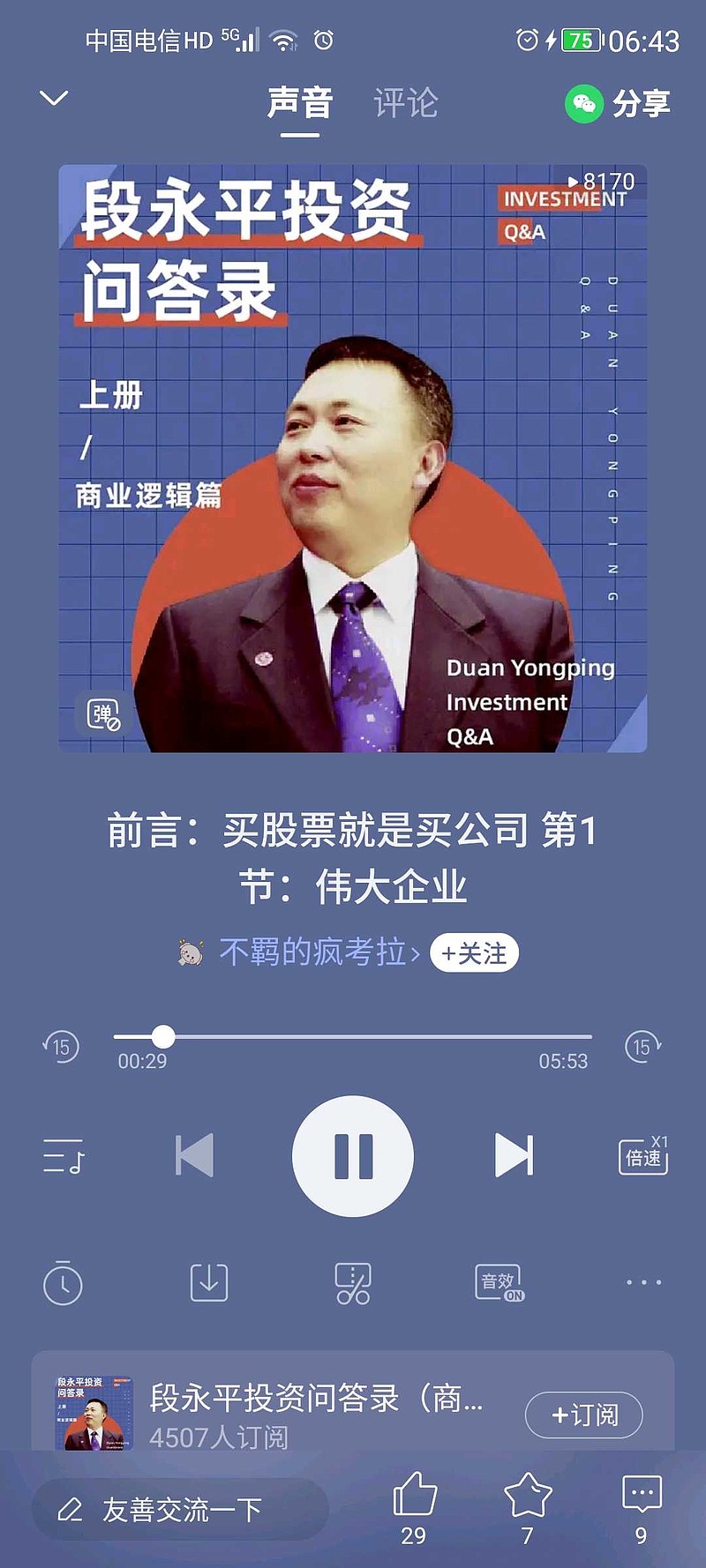Image resolution: width=706 pixels, height=1568 pixels.
Task: Pause the audio playback
Action: [353, 1156]
